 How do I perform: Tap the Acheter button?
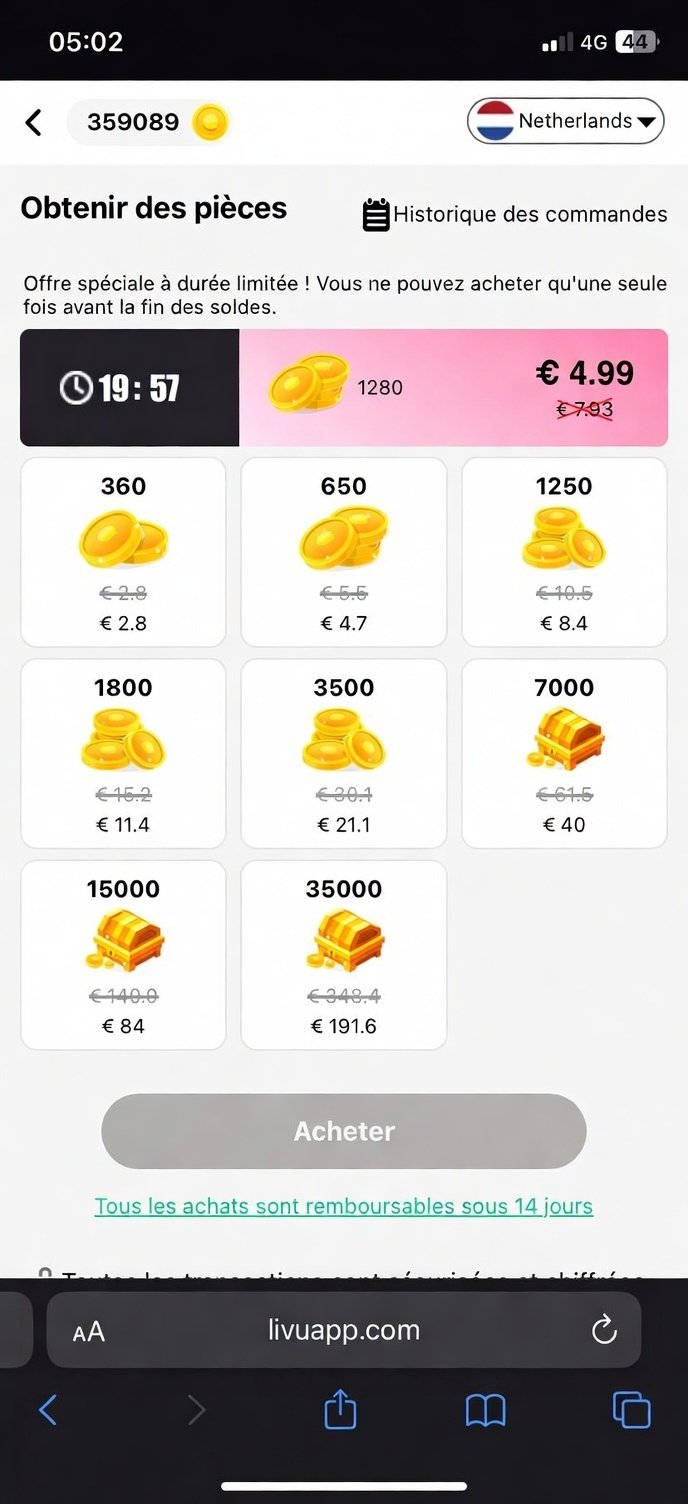tap(343, 1131)
